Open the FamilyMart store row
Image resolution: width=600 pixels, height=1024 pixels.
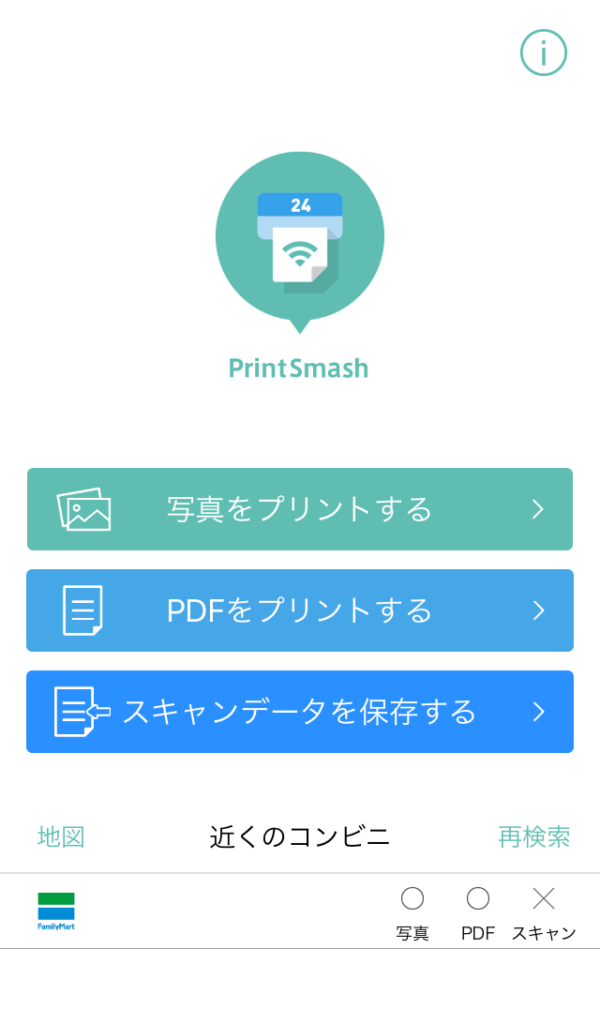click(300, 911)
